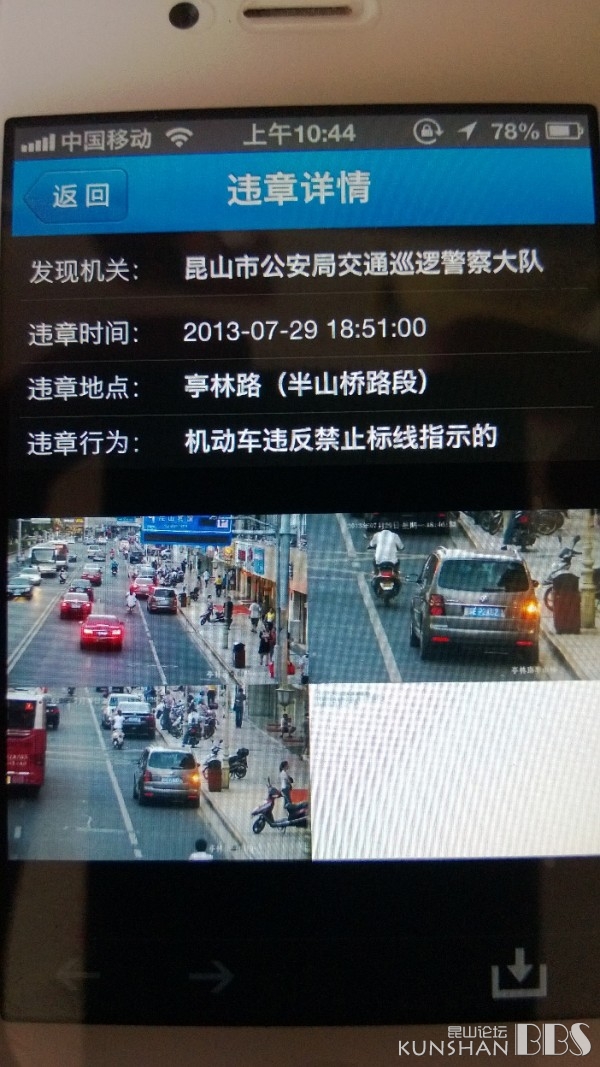Tap the 返回 back button

76,195
